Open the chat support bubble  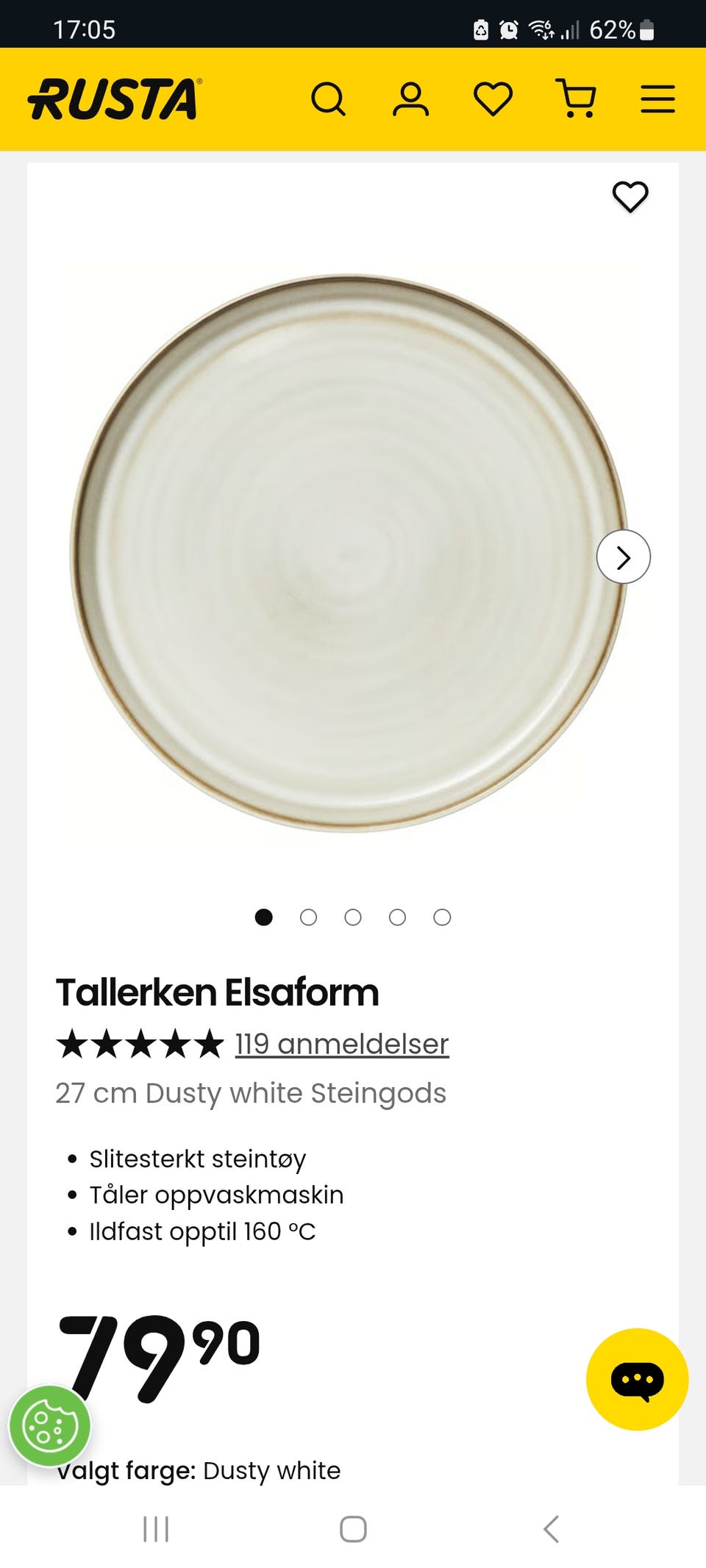coord(637,1380)
